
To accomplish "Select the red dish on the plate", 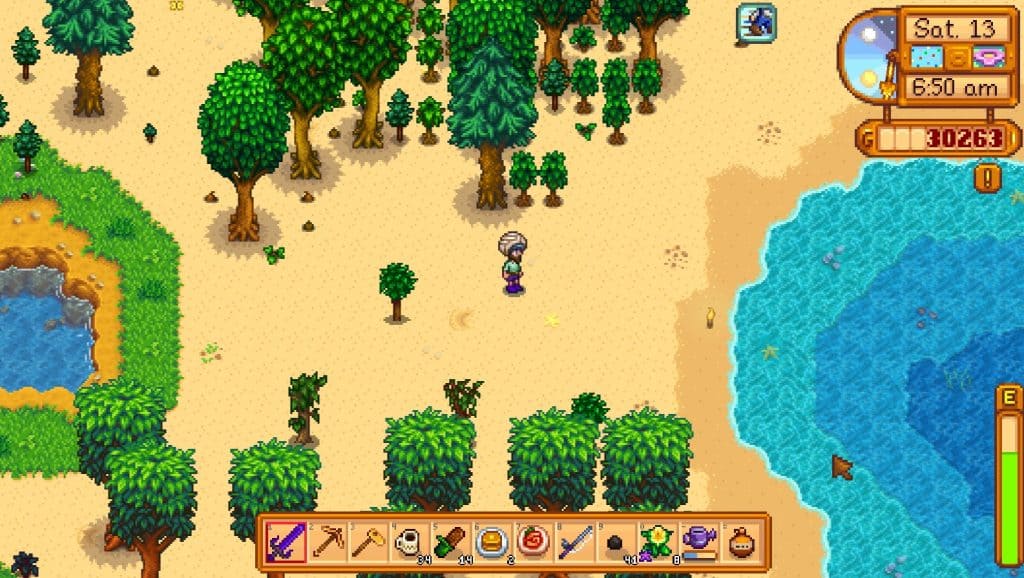I will coord(532,542).
